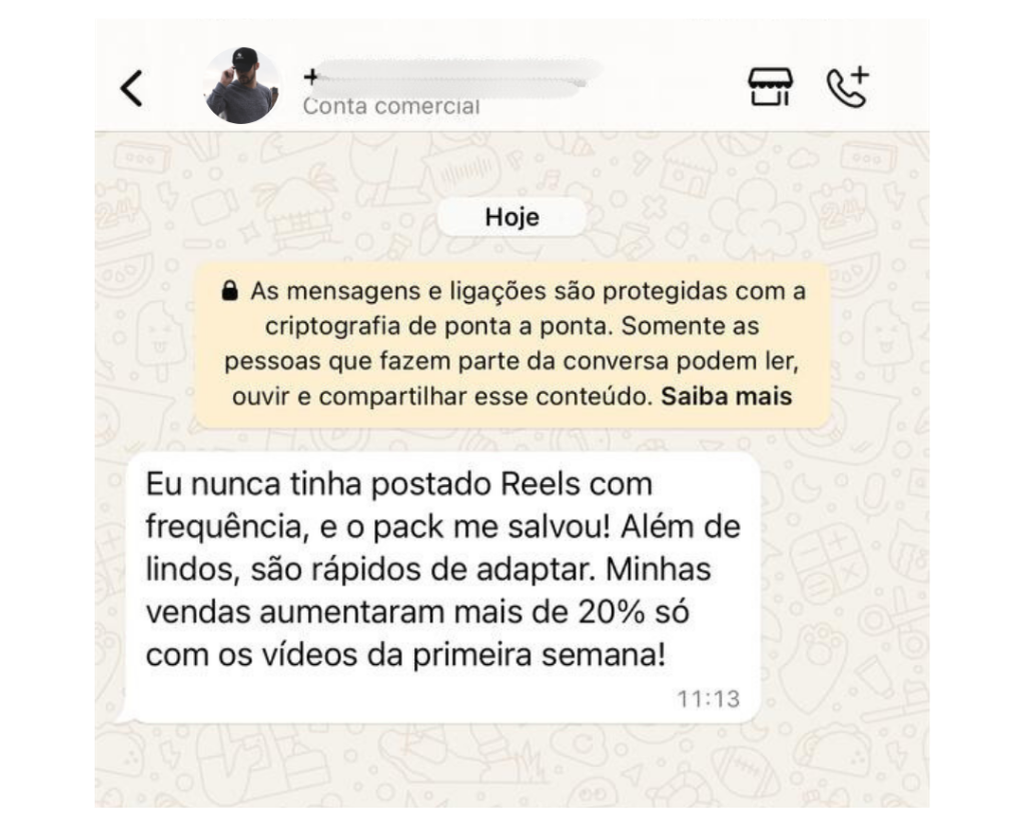1024x824 pixels.
Task: Go back to the chat list
Action: click(131, 88)
